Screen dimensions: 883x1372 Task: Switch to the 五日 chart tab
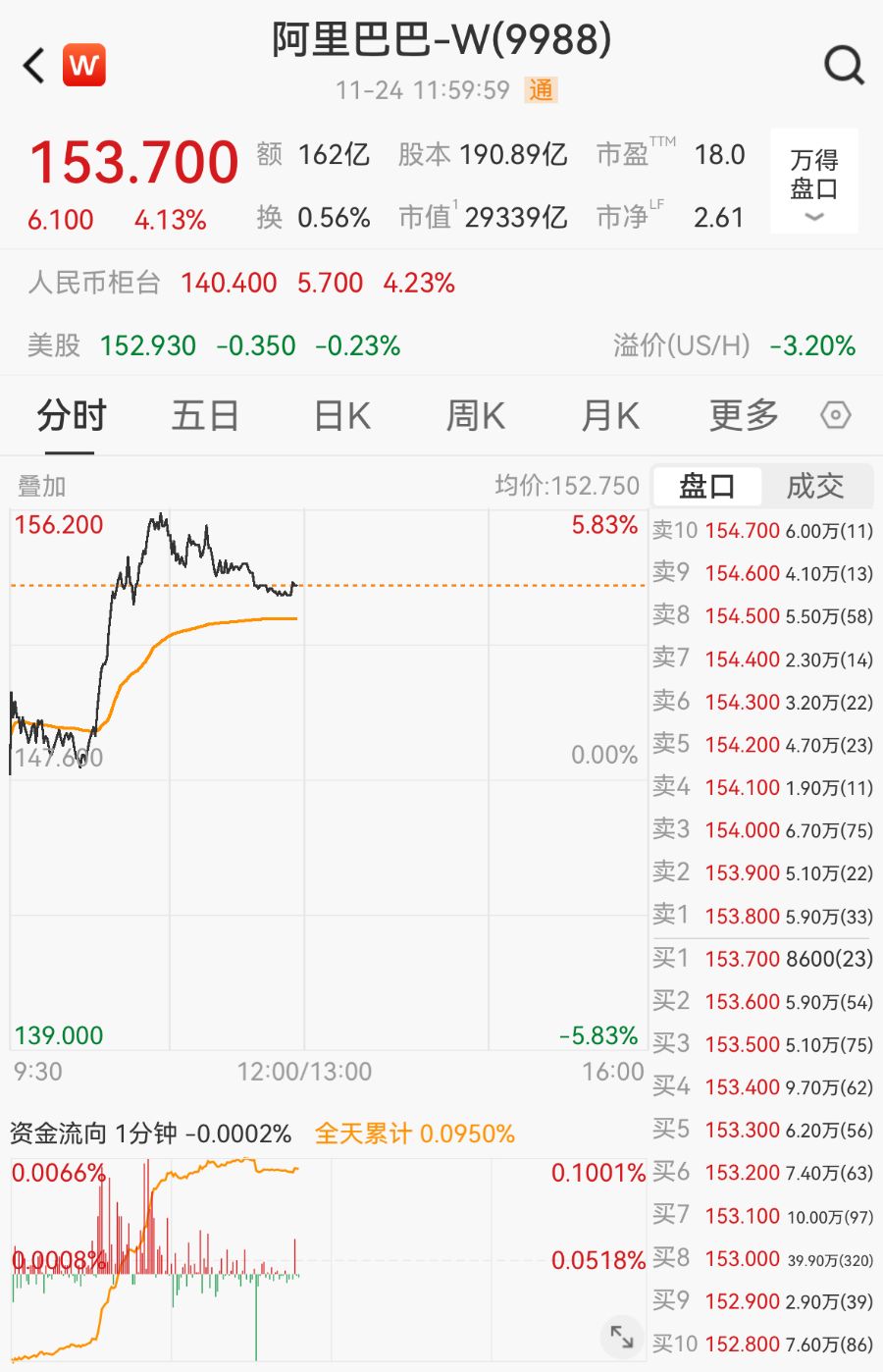pyautogui.click(x=205, y=416)
